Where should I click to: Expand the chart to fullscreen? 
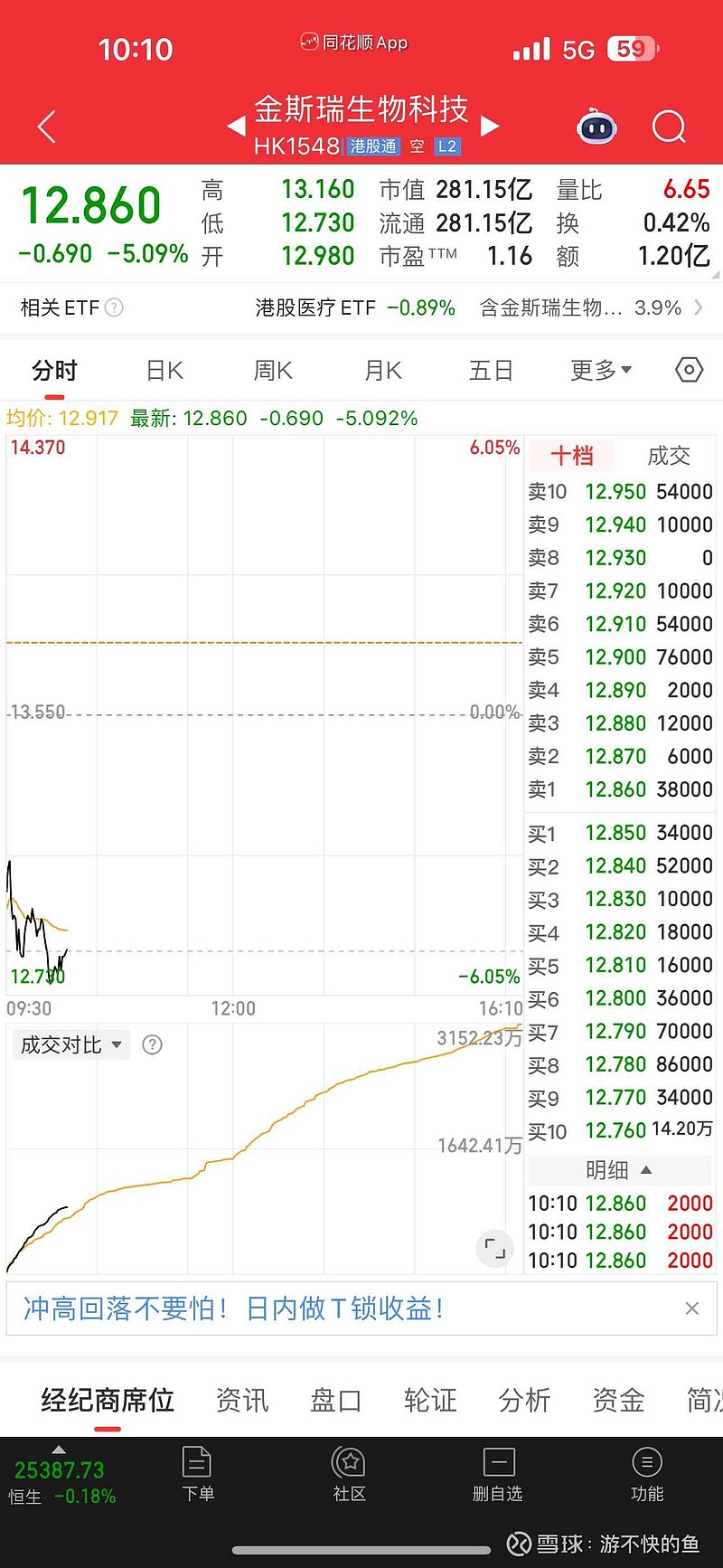click(x=494, y=1249)
